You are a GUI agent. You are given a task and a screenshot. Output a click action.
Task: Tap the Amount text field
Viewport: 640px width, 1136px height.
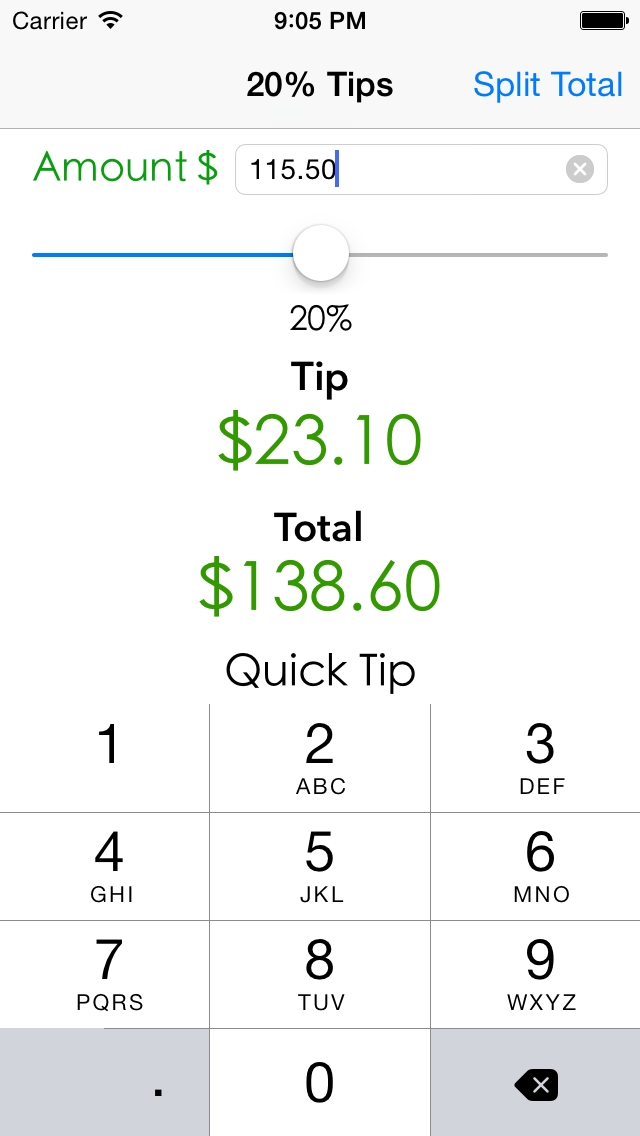click(421, 170)
